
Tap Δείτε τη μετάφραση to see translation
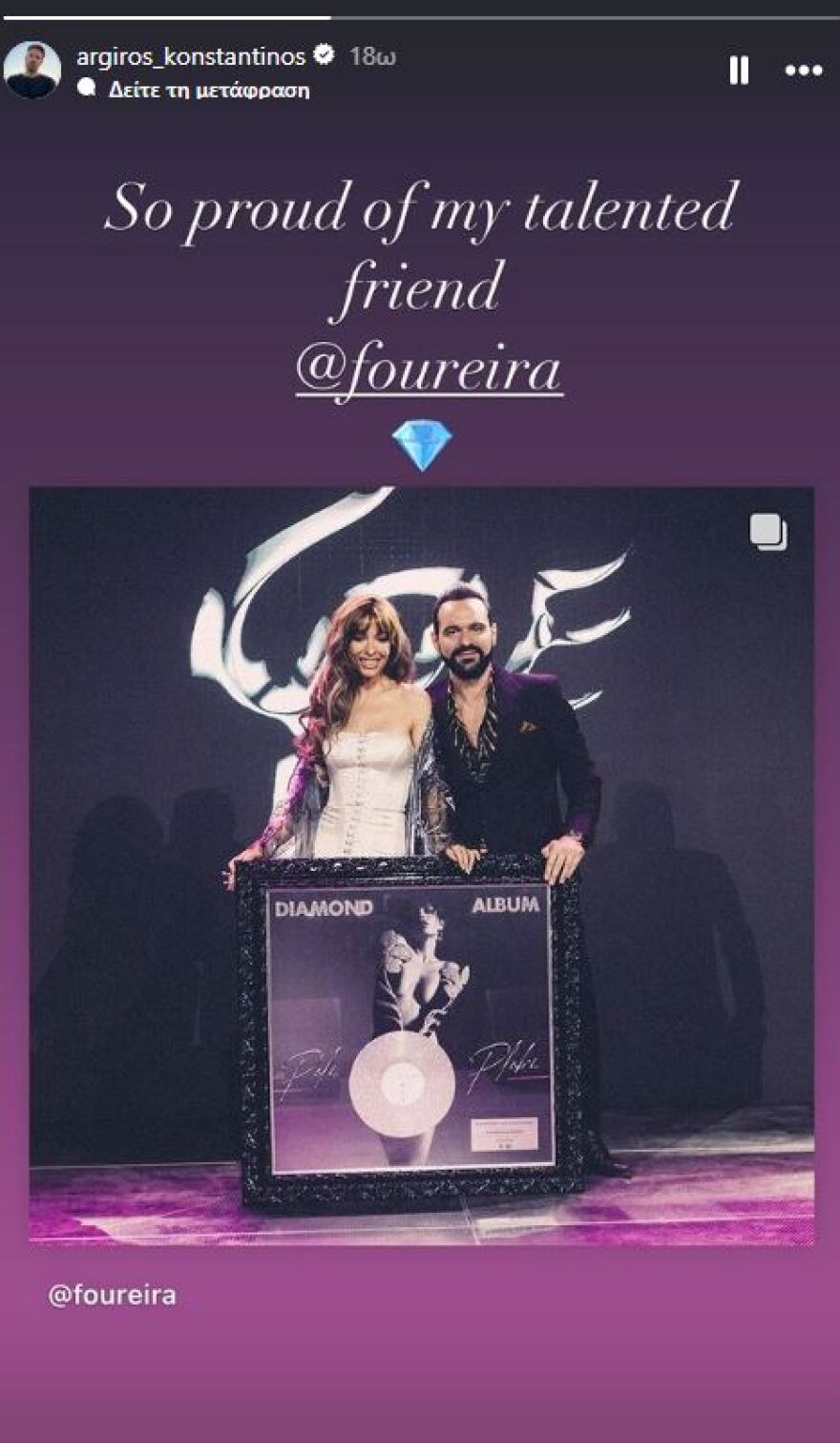point(209,90)
